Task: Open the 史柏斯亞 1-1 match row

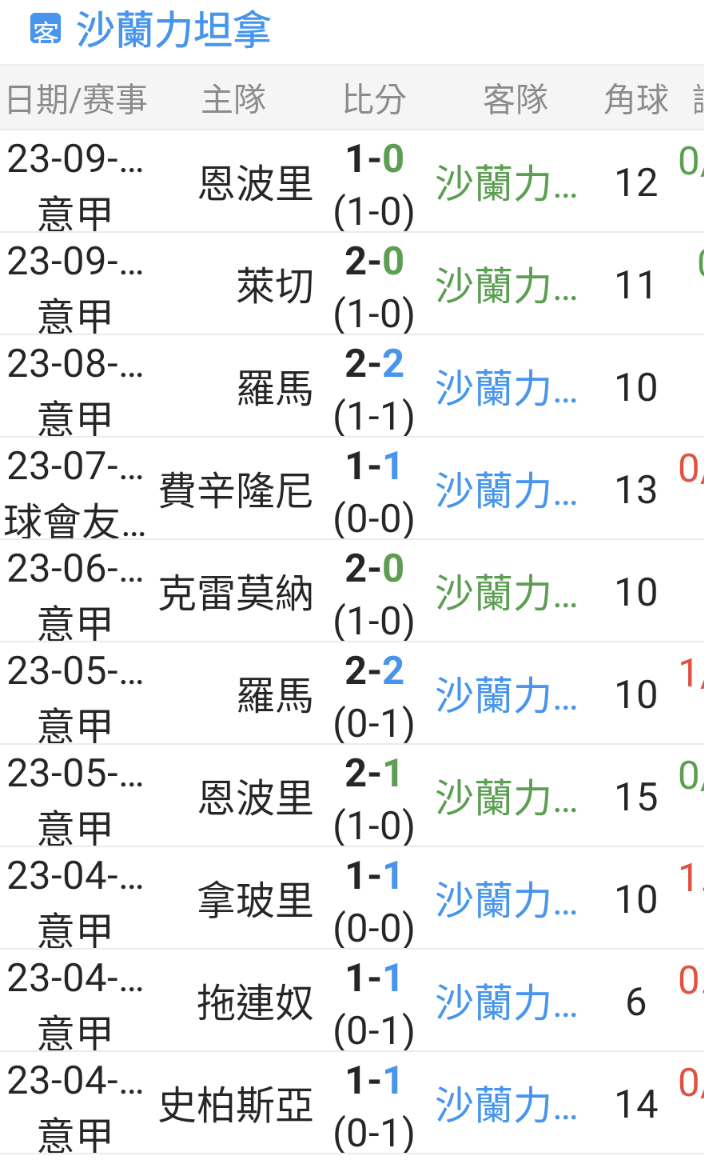Action: 352,1104
